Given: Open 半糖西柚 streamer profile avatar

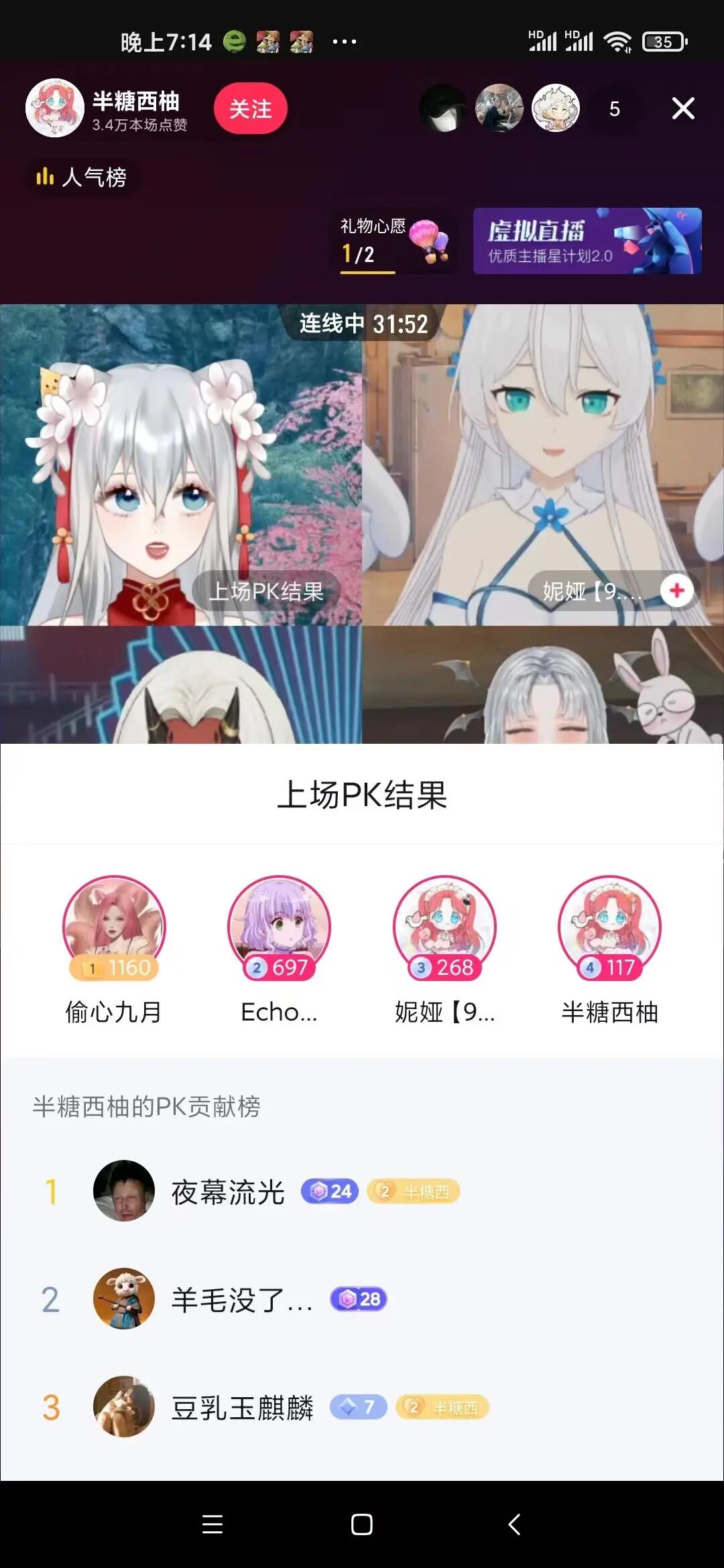Looking at the screenshot, I should tap(54, 108).
